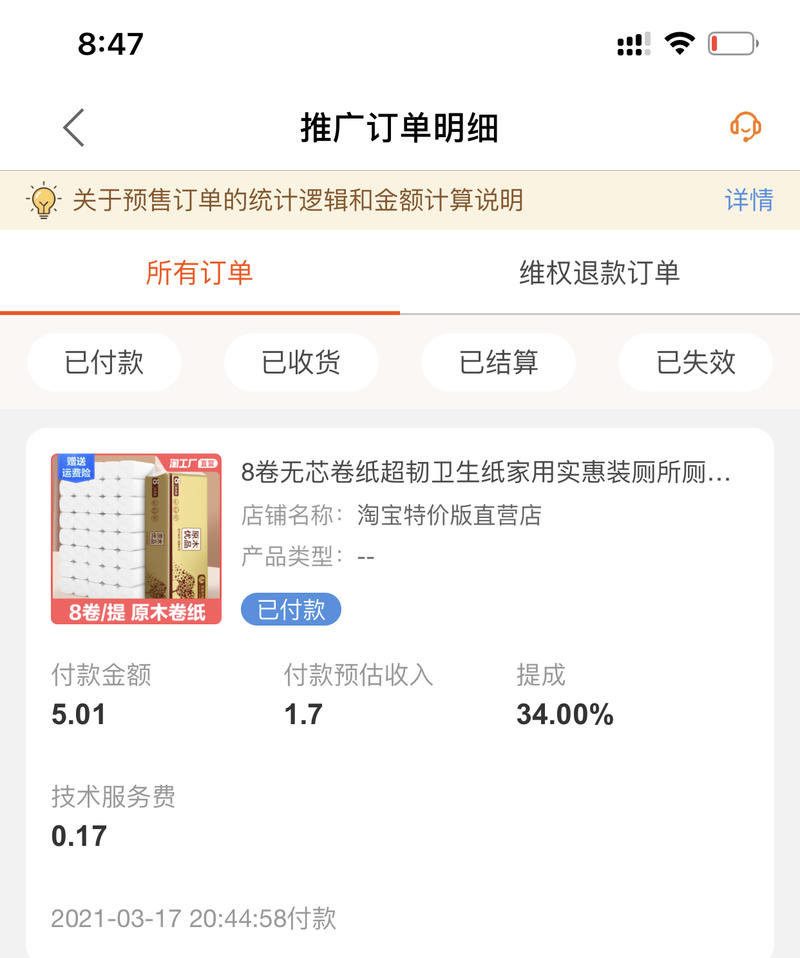Tap the back arrow to return
Image resolution: width=800 pixels, height=958 pixels.
72,128
